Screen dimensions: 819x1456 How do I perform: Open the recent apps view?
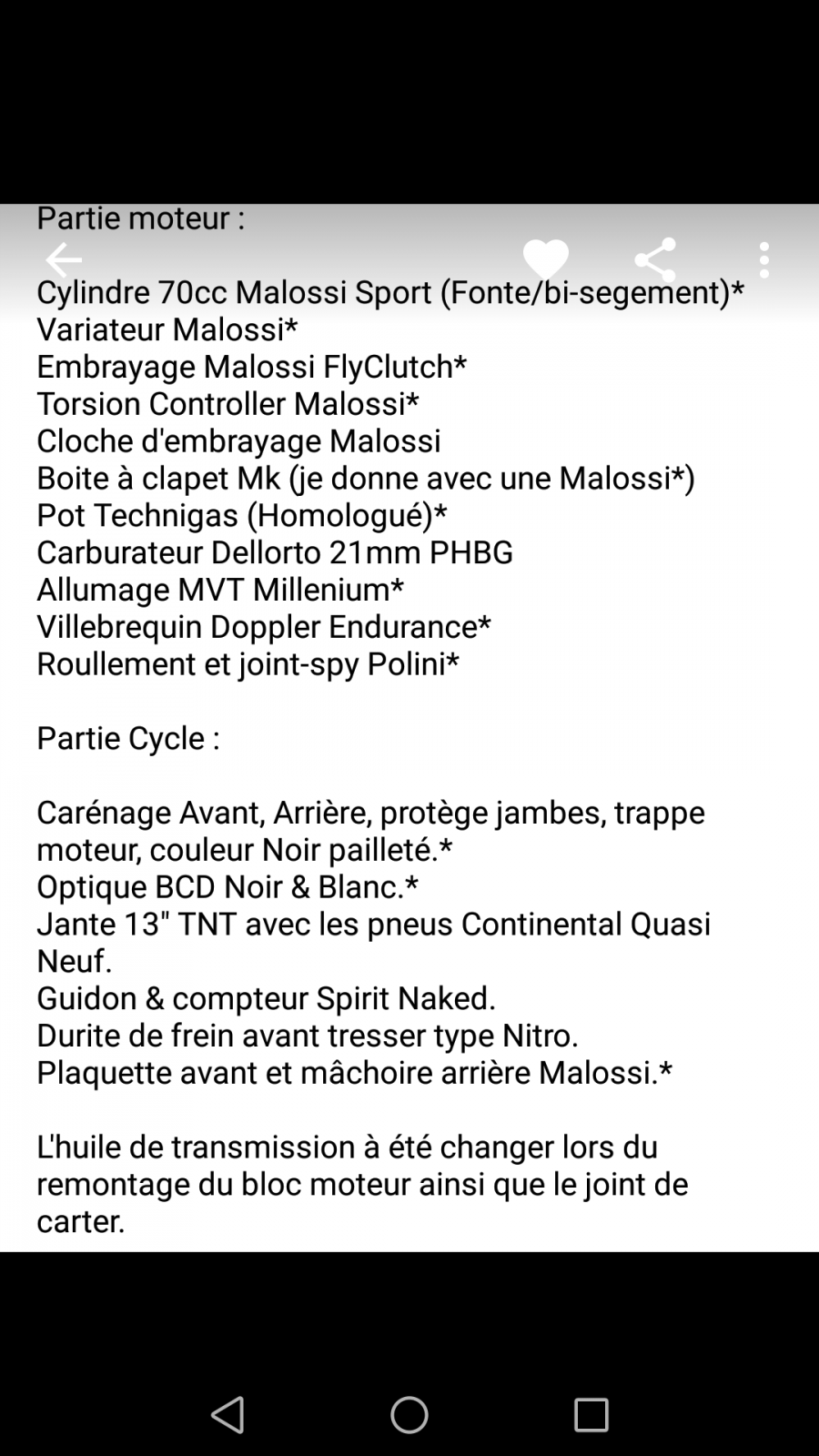coord(591,1414)
